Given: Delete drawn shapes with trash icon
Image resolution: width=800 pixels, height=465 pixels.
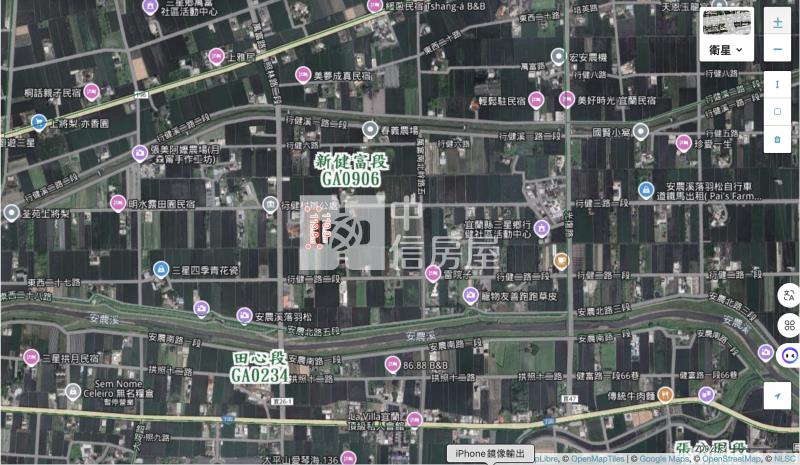Looking at the screenshot, I should [777, 139].
